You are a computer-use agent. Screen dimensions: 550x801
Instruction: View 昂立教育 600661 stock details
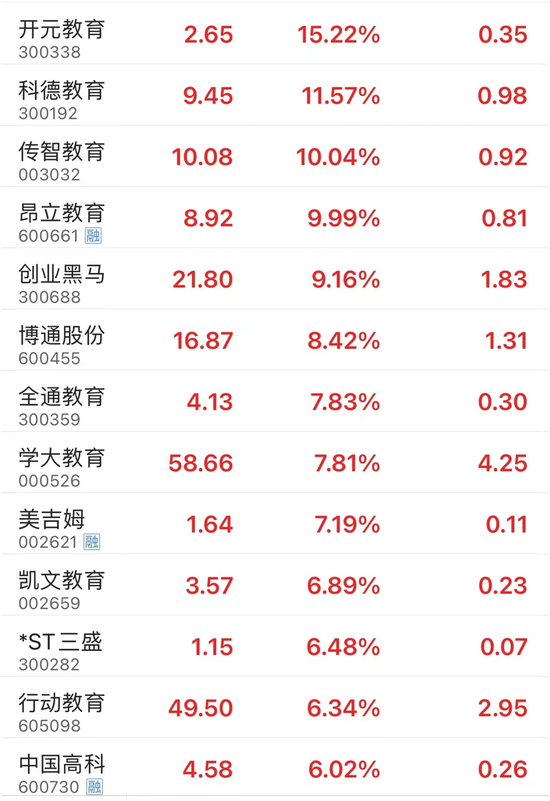(275, 218)
